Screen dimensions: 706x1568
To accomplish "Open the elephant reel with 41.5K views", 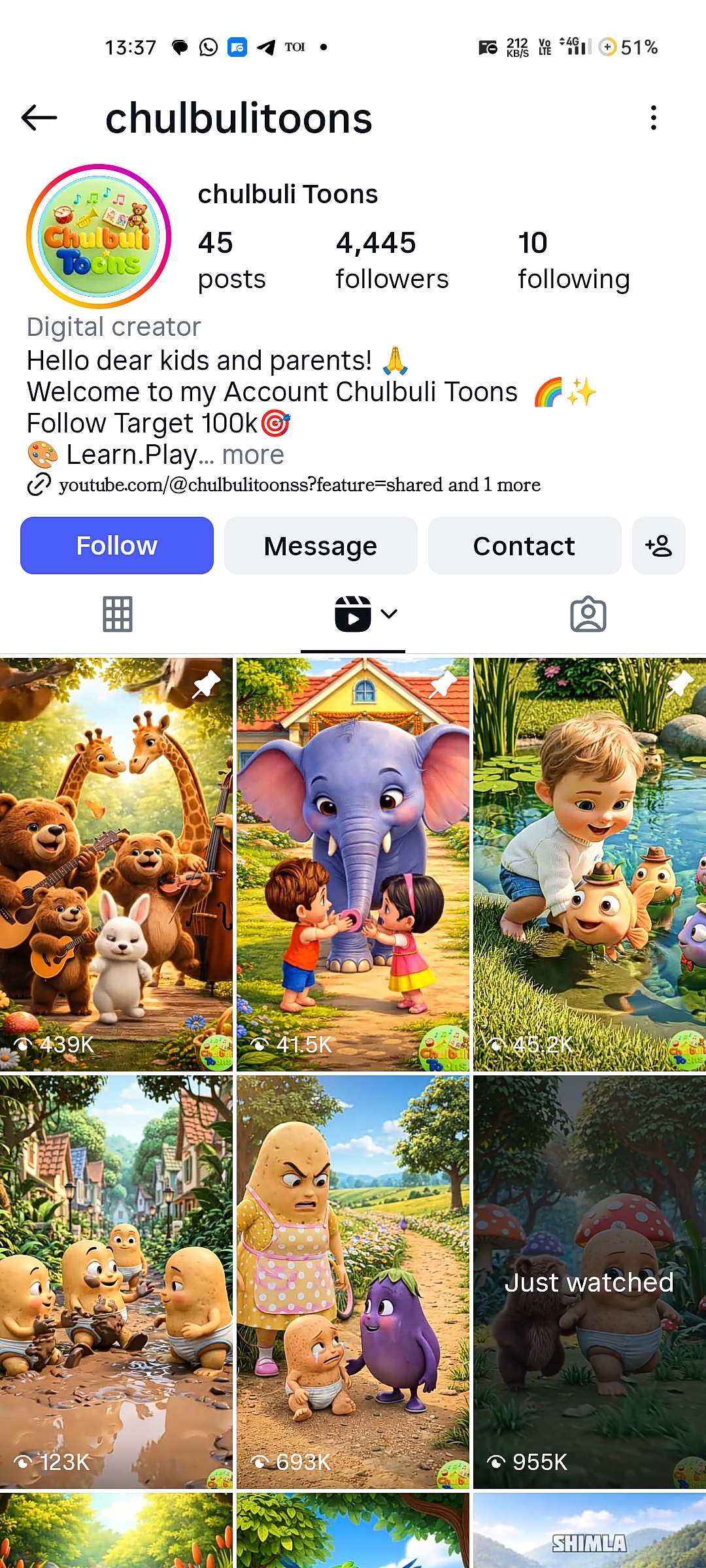I will coord(353,864).
